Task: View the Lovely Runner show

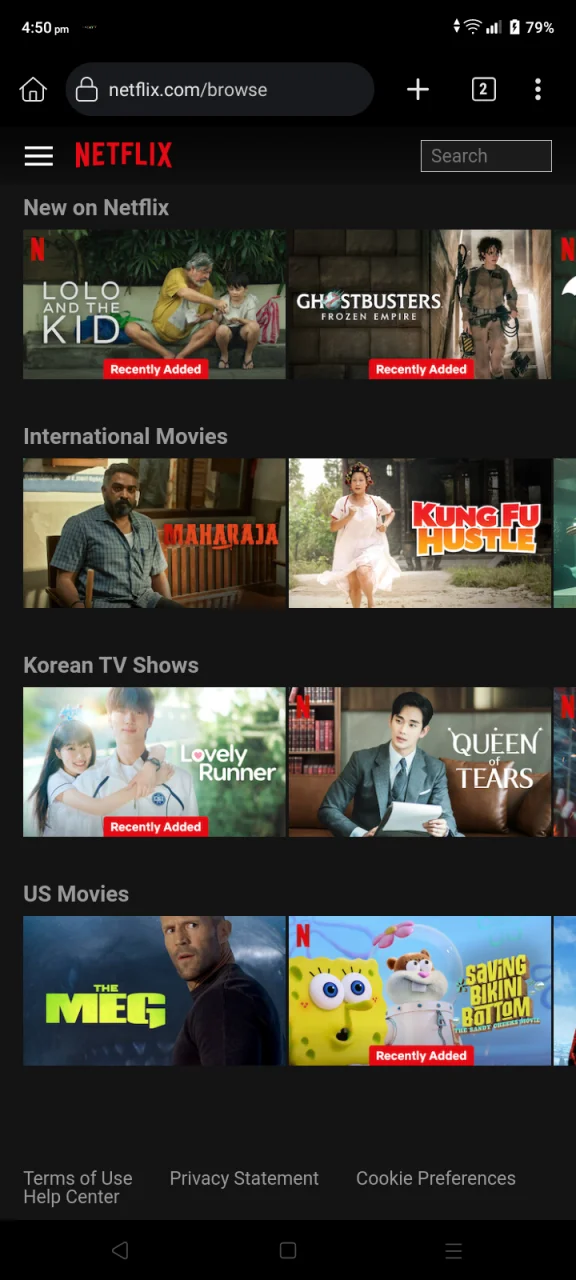Action: (154, 762)
